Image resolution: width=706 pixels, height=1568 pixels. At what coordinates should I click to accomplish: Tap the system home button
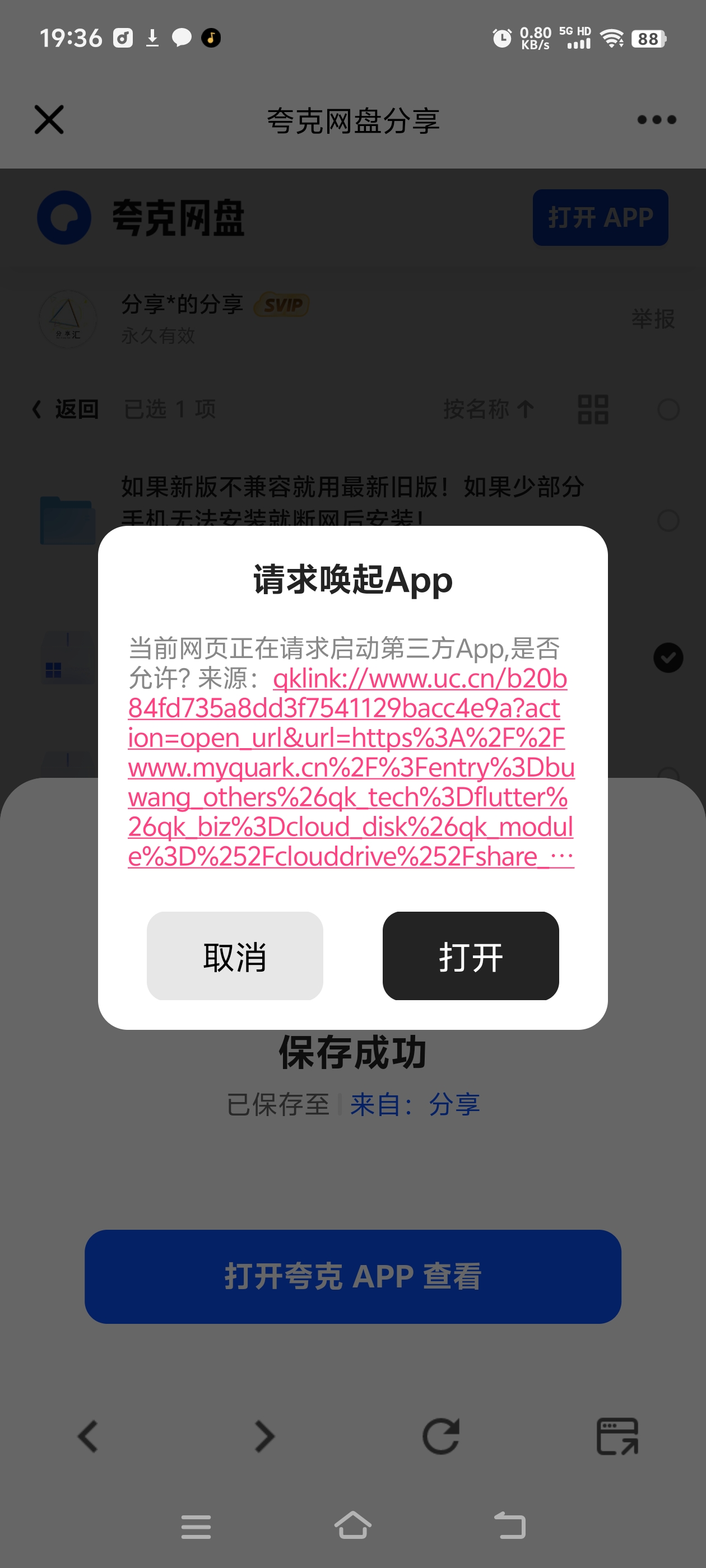tap(352, 1525)
